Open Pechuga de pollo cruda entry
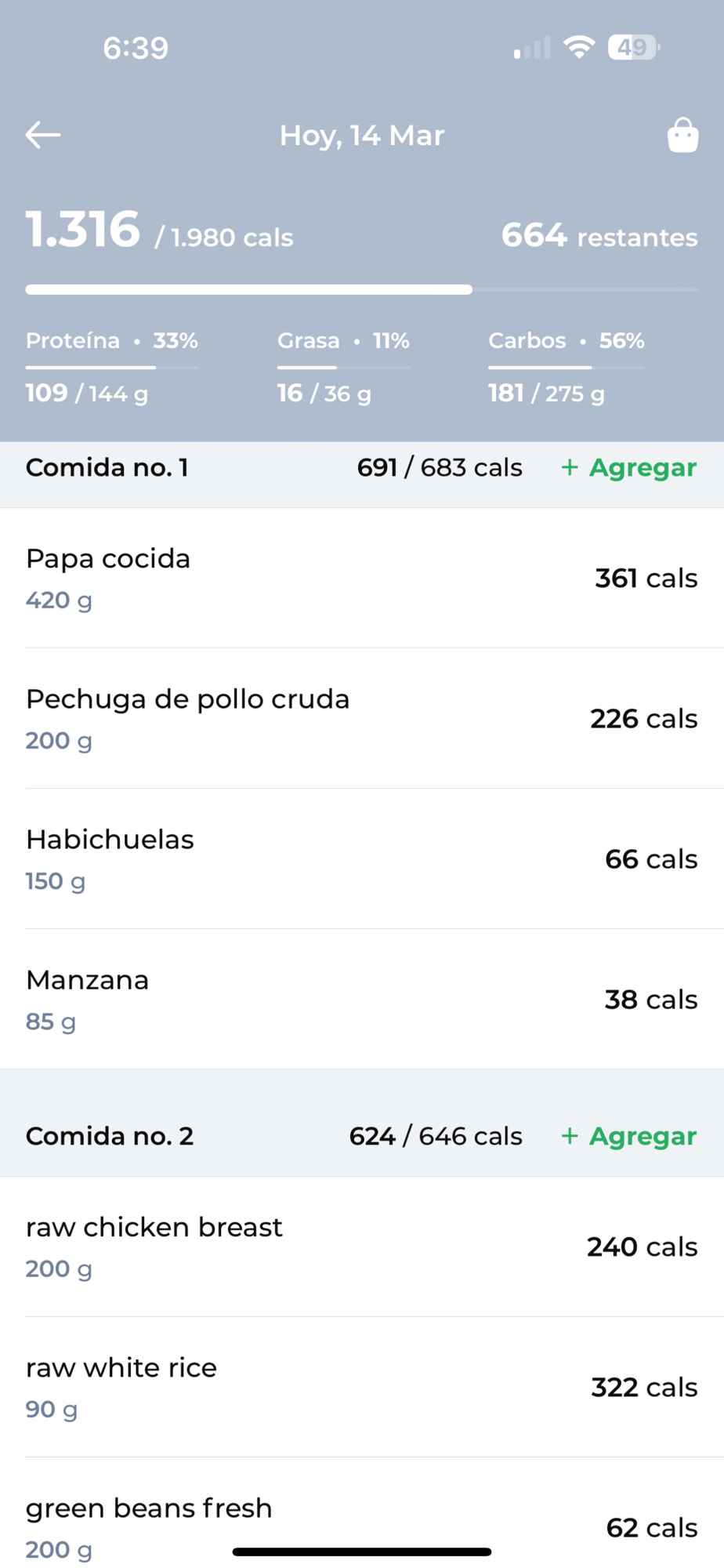724x1568 pixels. (x=360, y=718)
